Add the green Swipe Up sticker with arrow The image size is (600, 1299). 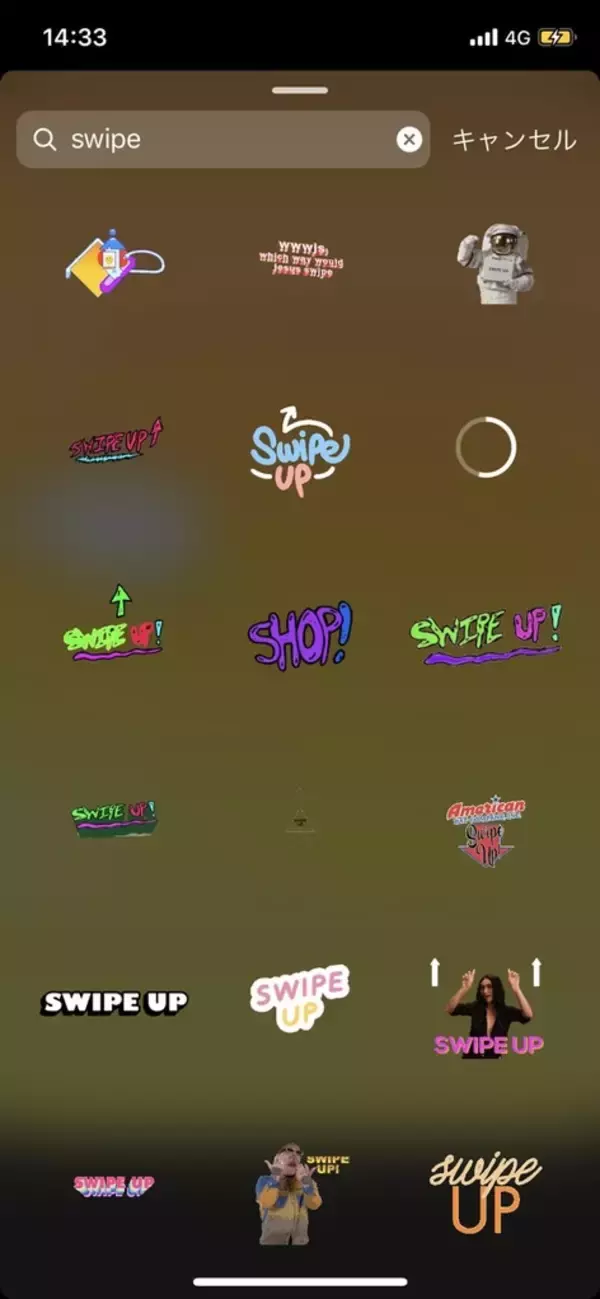pos(114,625)
